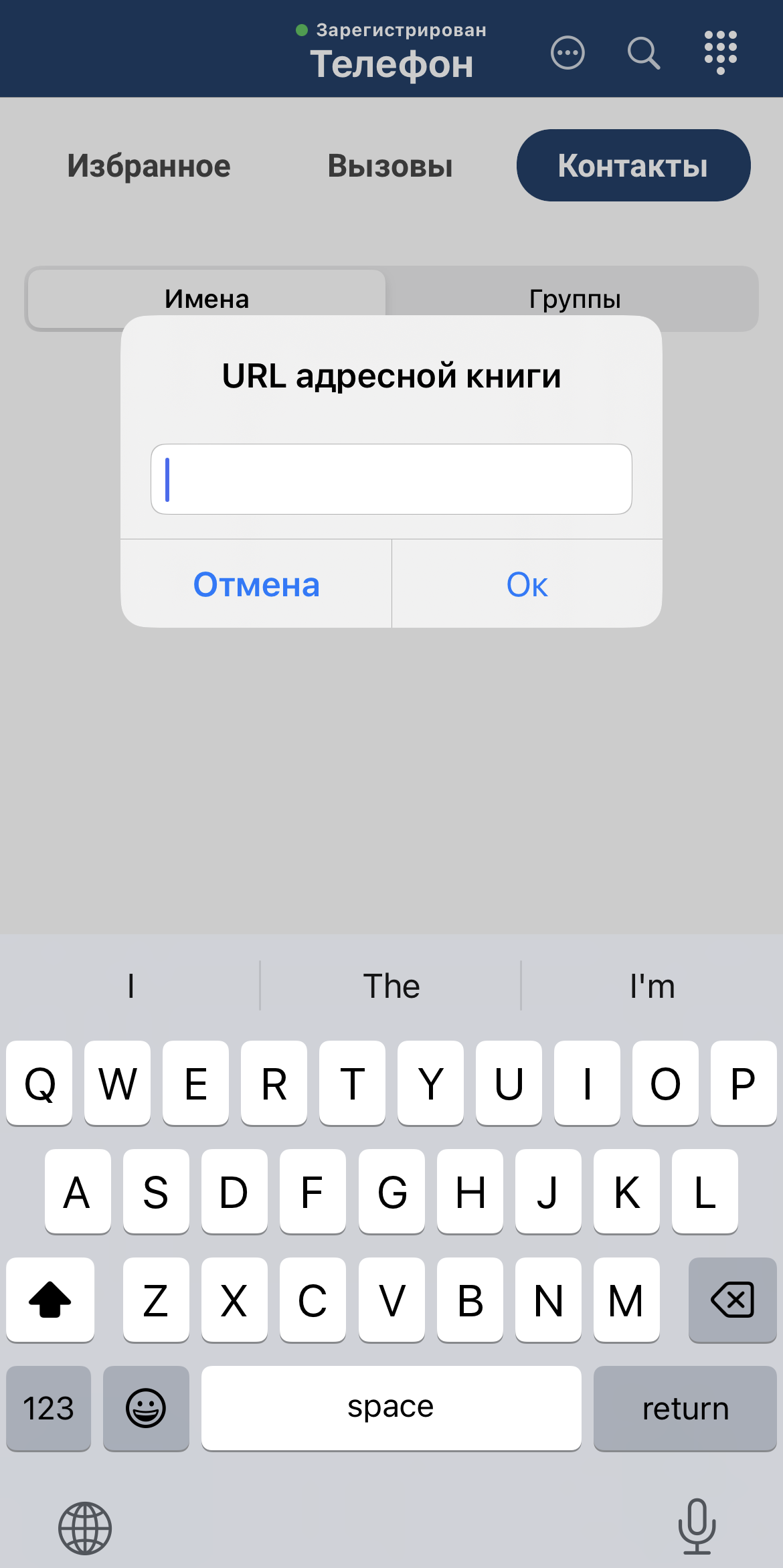Image resolution: width=783 pixels, height=1568 pixels.
Task: Tap the URL address book text field
Action: (391, 479)
